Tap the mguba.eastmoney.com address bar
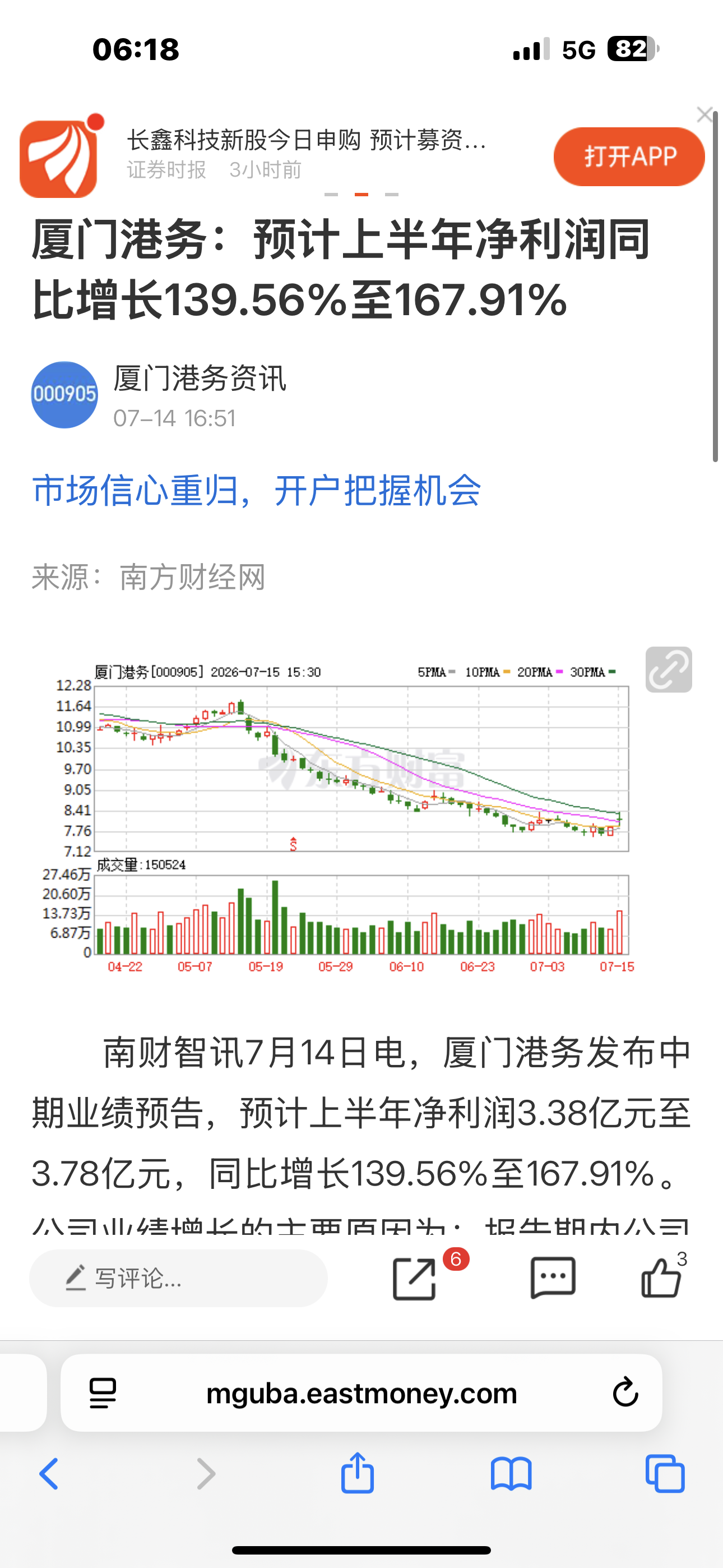Viewport: 723px width, 1568px height. point(361,1392)
